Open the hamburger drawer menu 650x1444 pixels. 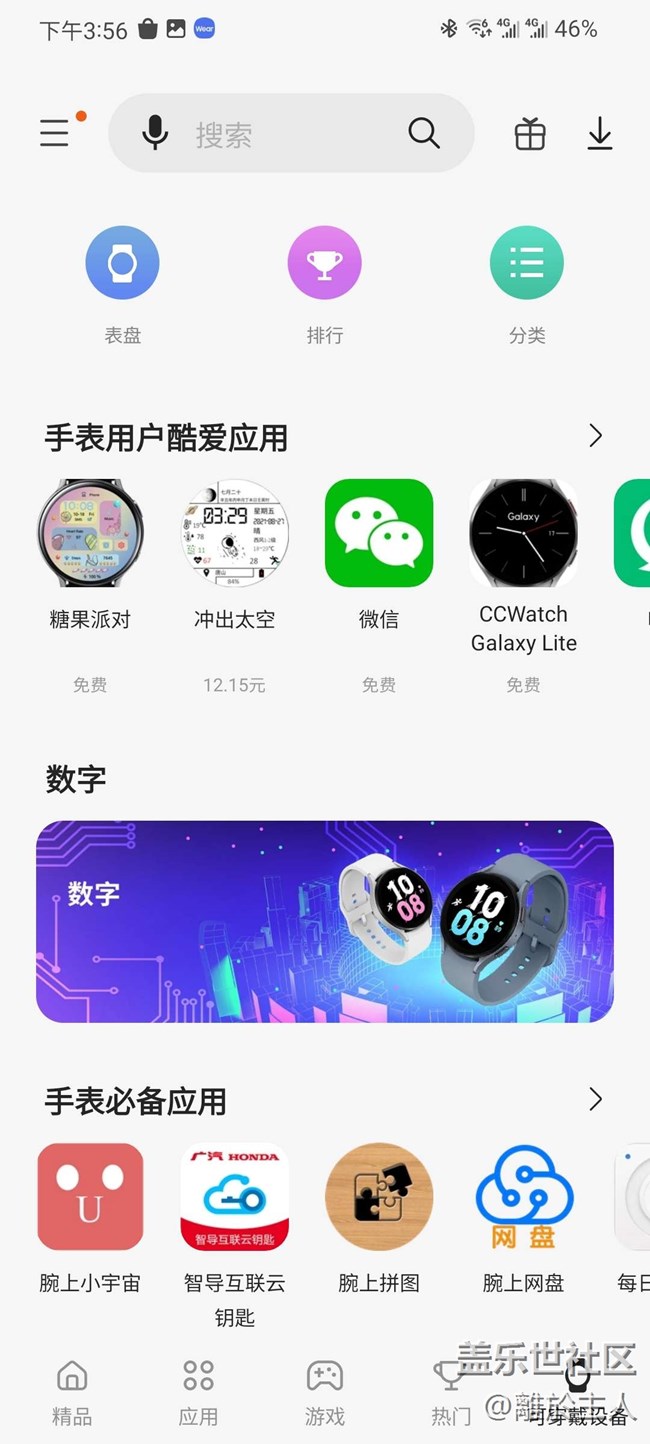55,133
